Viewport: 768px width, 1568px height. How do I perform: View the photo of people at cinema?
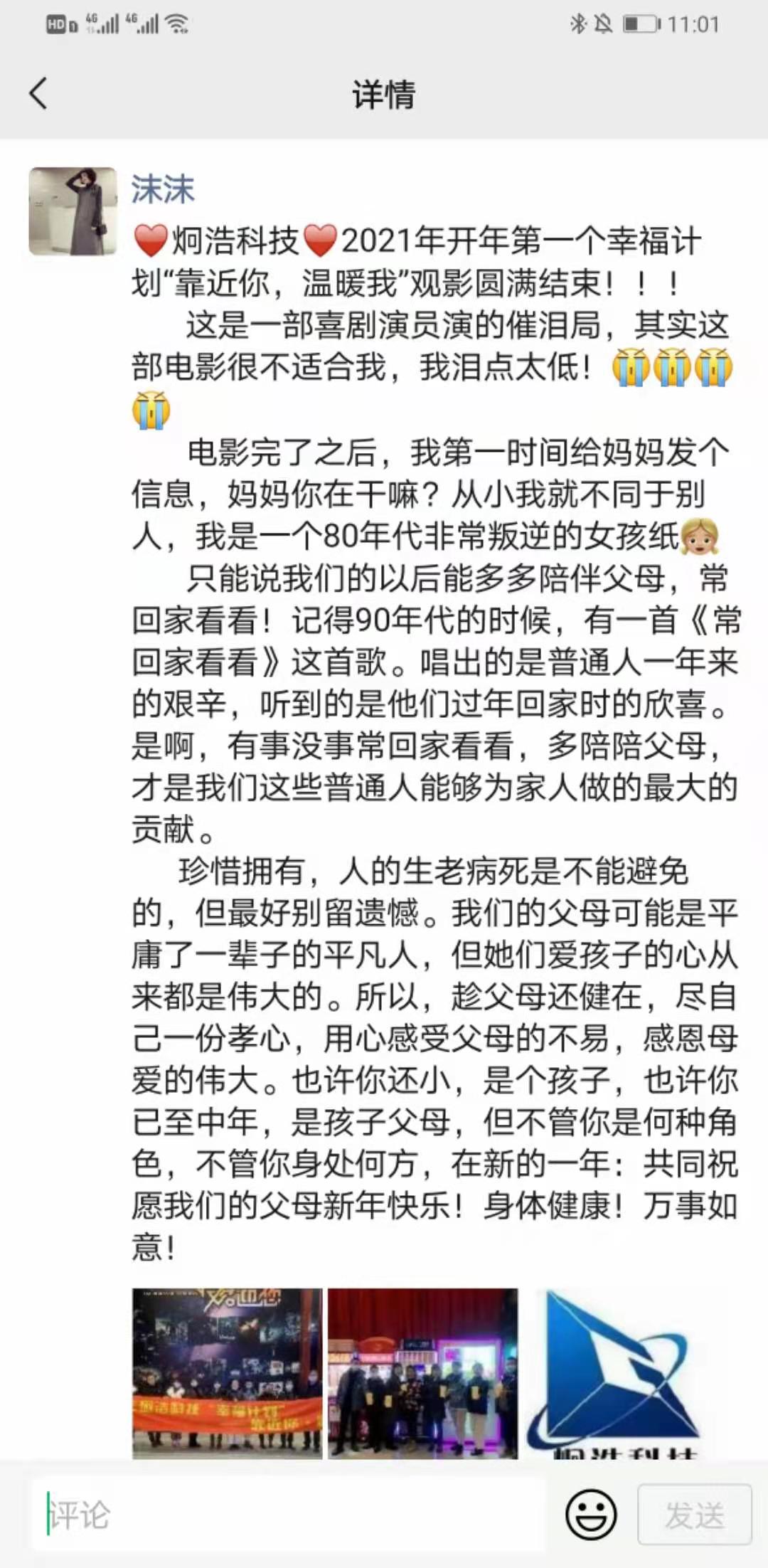coord(422,1373)
